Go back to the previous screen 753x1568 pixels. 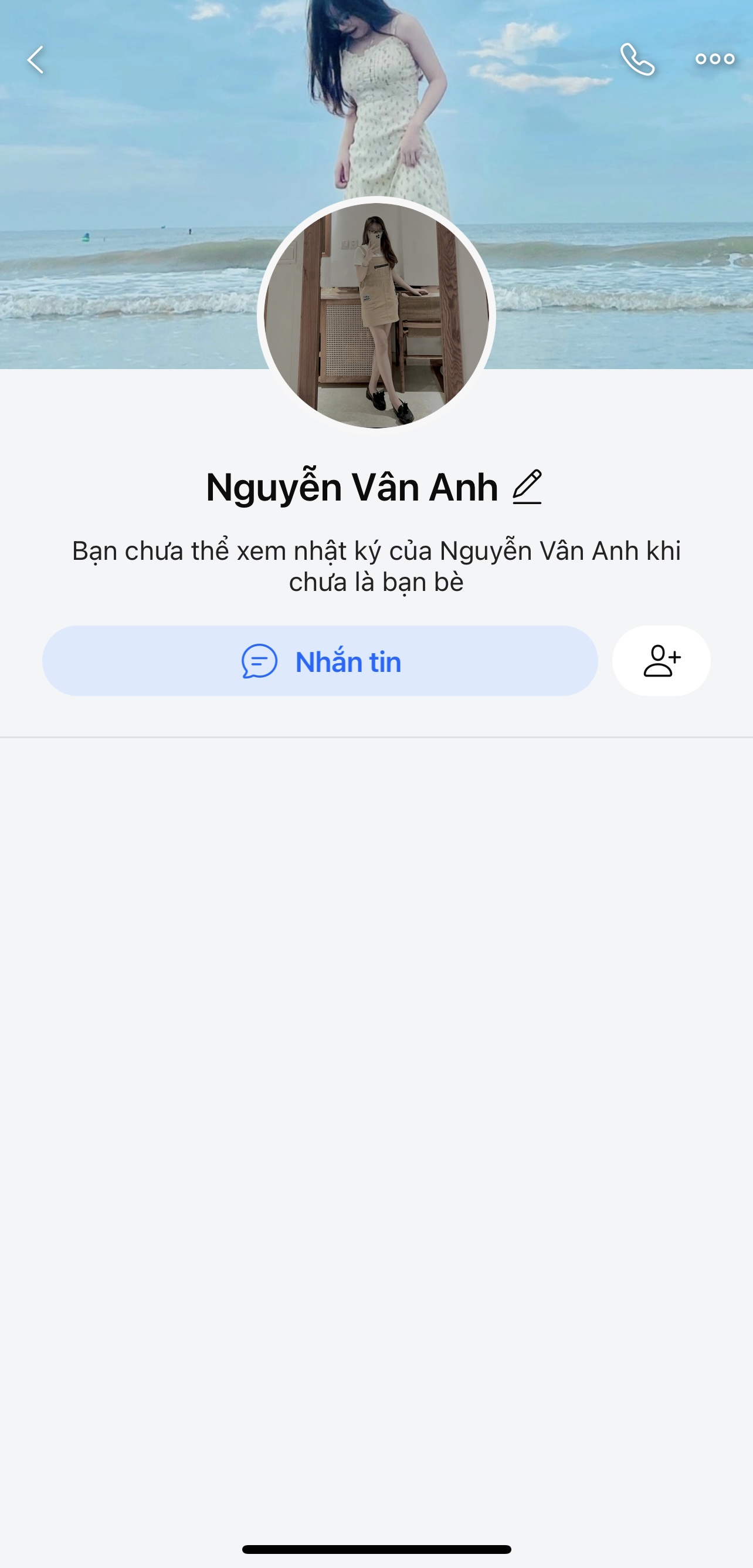36,60
